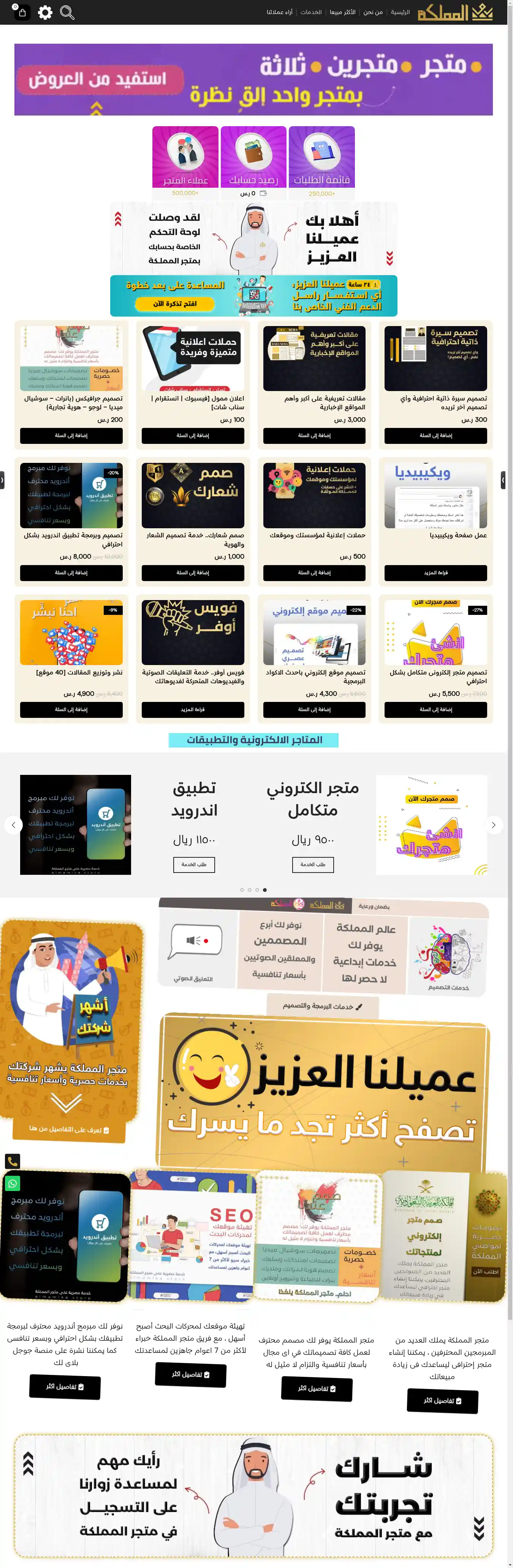Open WhatsApp chat floating button
Image resolution: width=513 pixels, height=1568 pixels.
(13, 1183)
